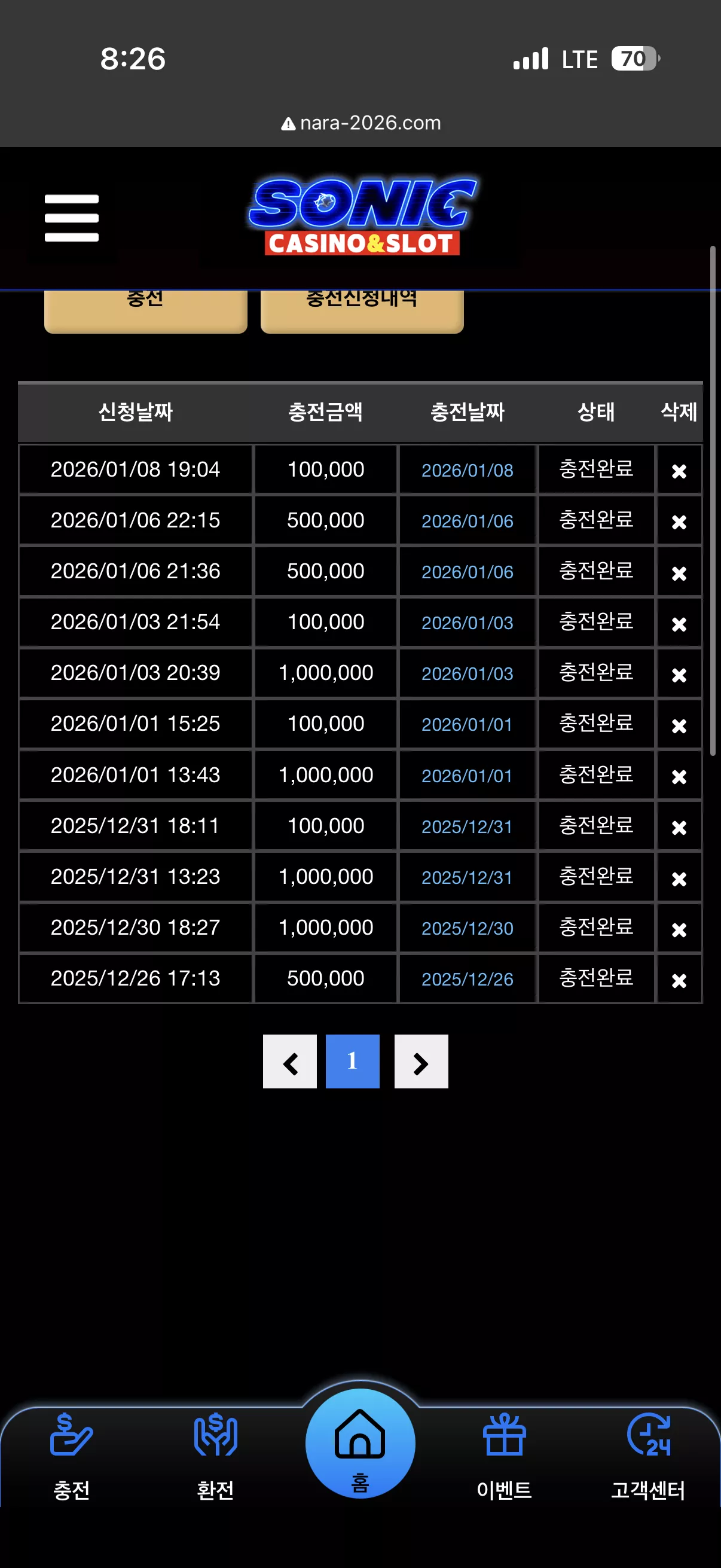Open the 이벤트 tab
Viewport: 721px width, 1568px height.
[505, 1457]
